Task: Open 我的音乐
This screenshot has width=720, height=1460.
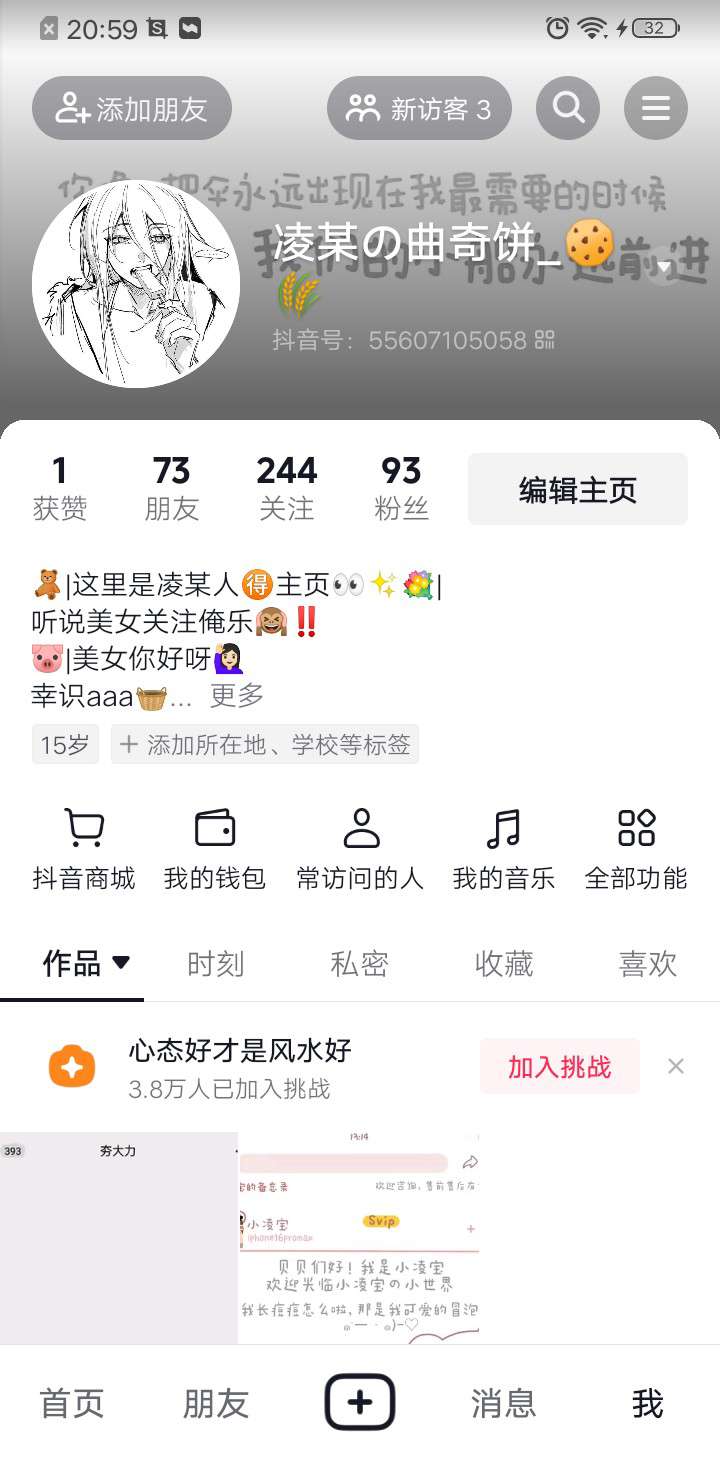Action: click(x=503, y=850)
